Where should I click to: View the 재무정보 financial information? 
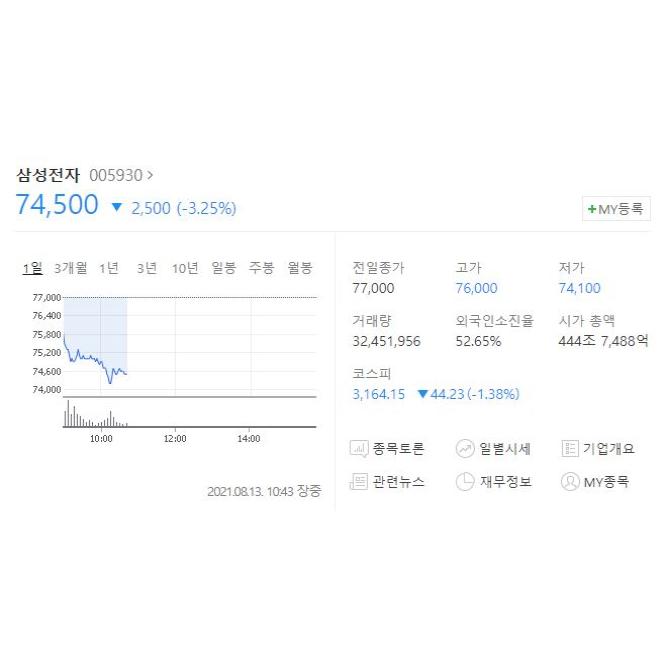[494, 482]
